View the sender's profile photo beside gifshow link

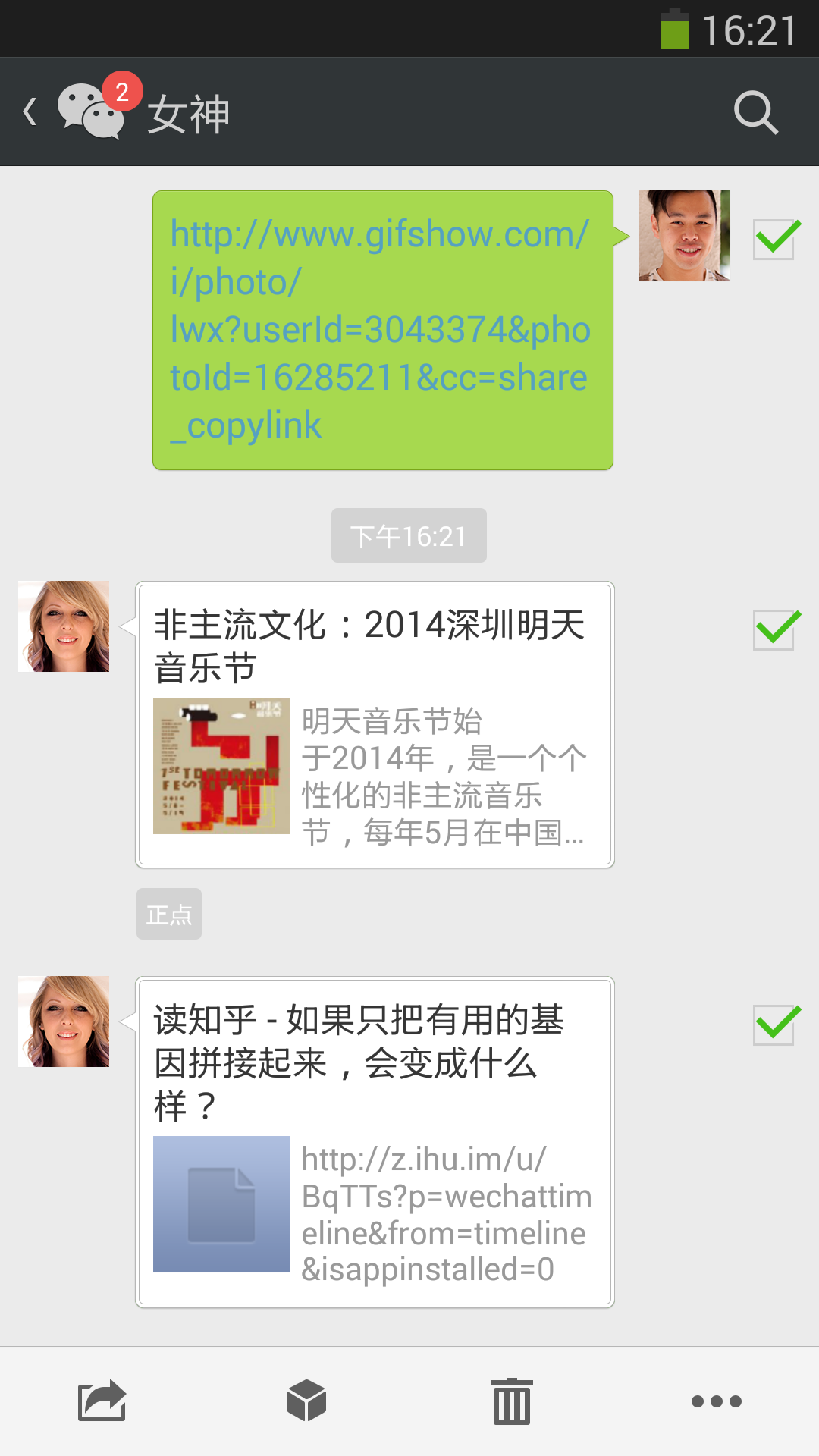click(x=684, y=236)
